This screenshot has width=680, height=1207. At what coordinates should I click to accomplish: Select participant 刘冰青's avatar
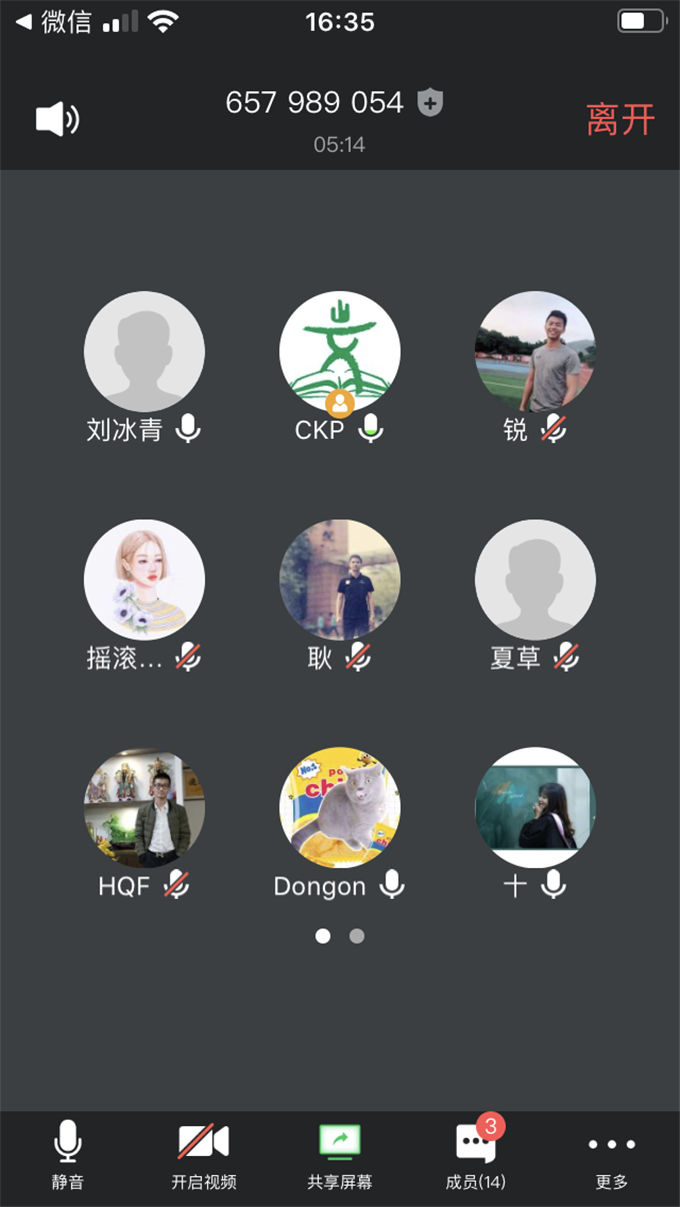tap(144, 351)
